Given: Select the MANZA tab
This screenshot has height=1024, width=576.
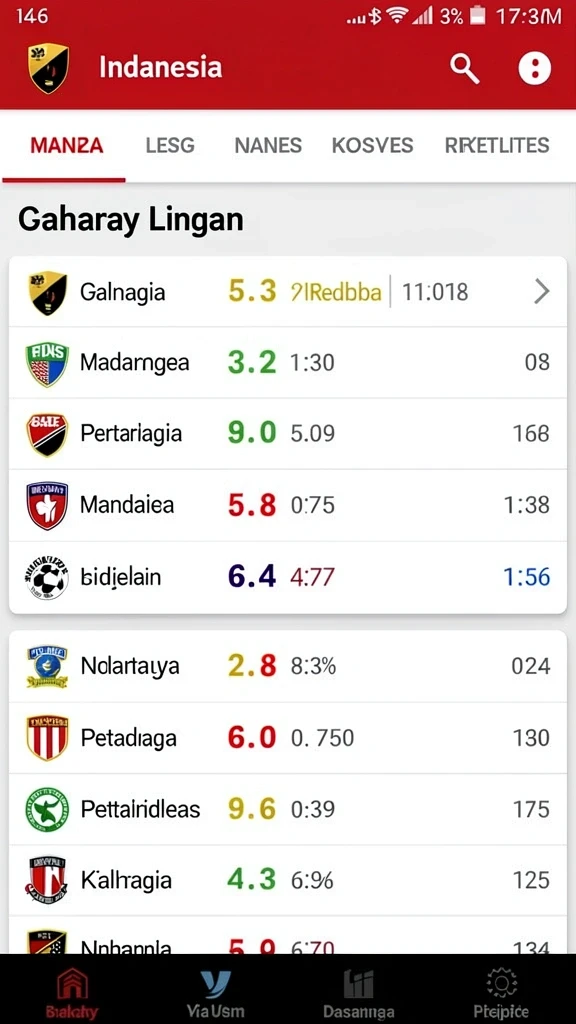Looking at the screenshot, I should [x=67, y=145].
